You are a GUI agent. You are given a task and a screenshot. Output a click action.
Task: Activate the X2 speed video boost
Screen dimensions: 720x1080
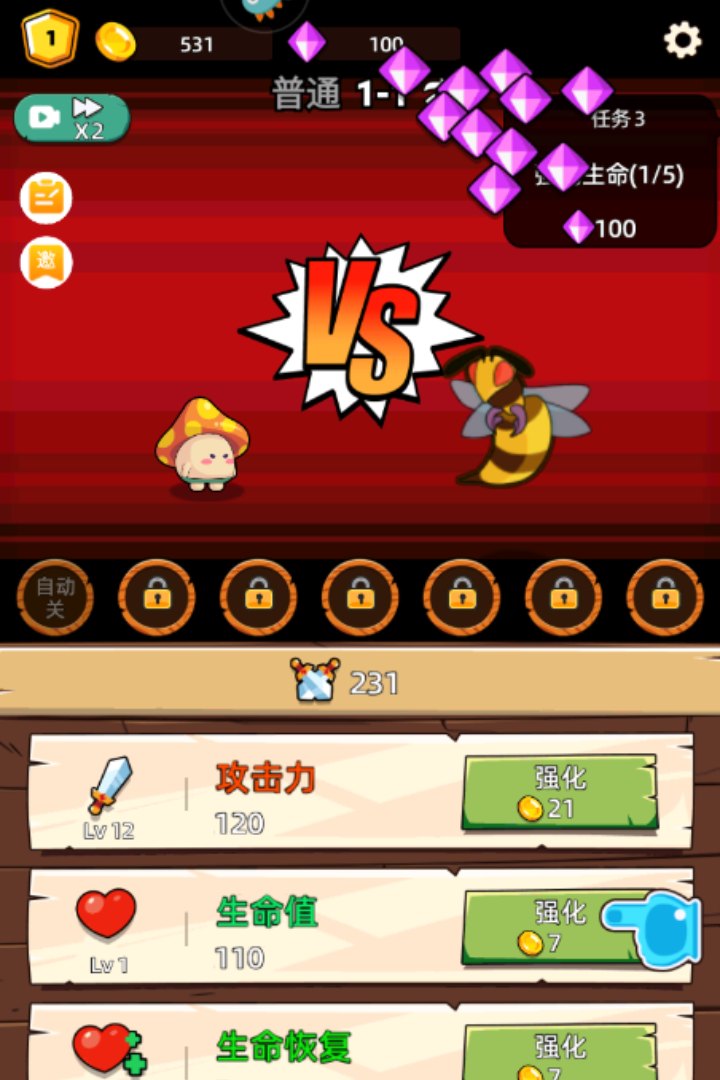72,118
